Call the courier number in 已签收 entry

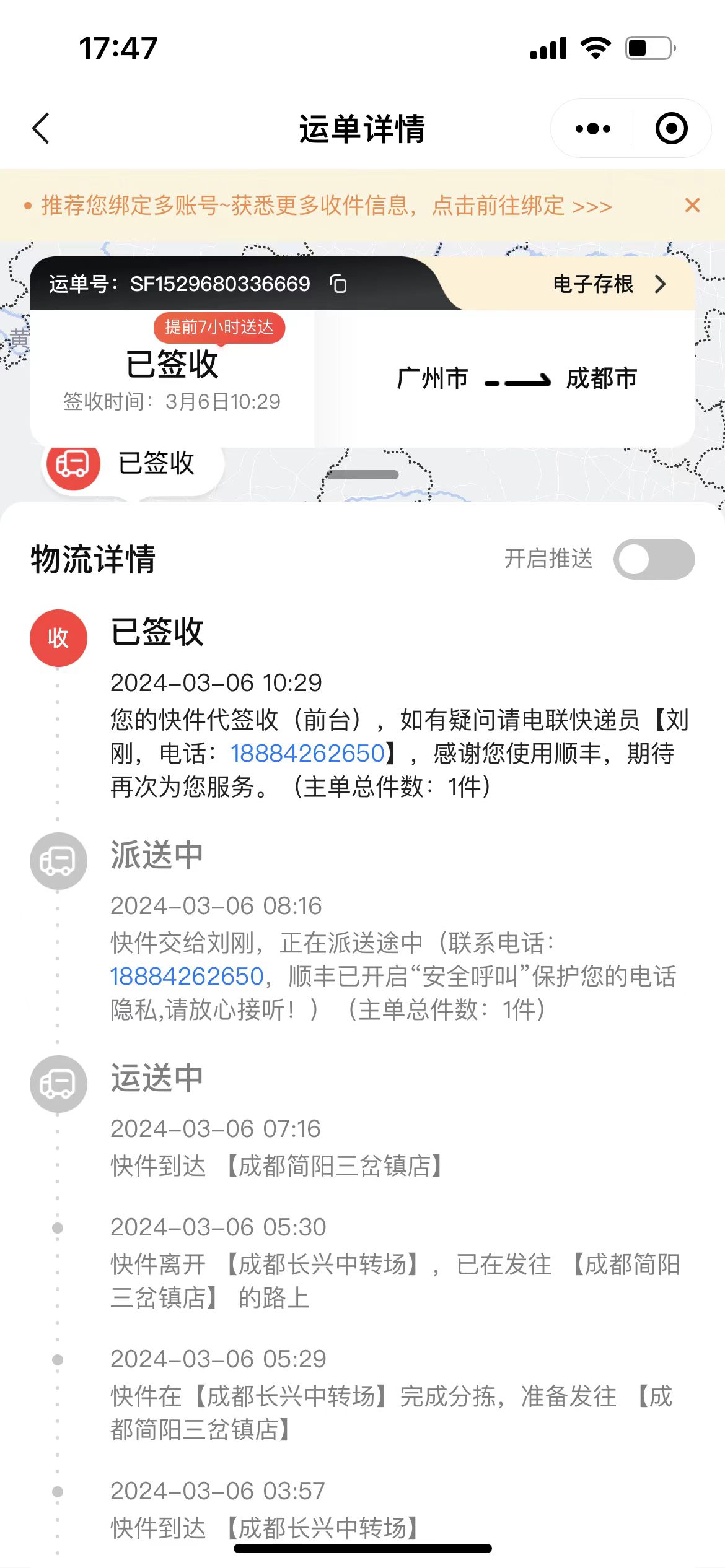(308, 754)
